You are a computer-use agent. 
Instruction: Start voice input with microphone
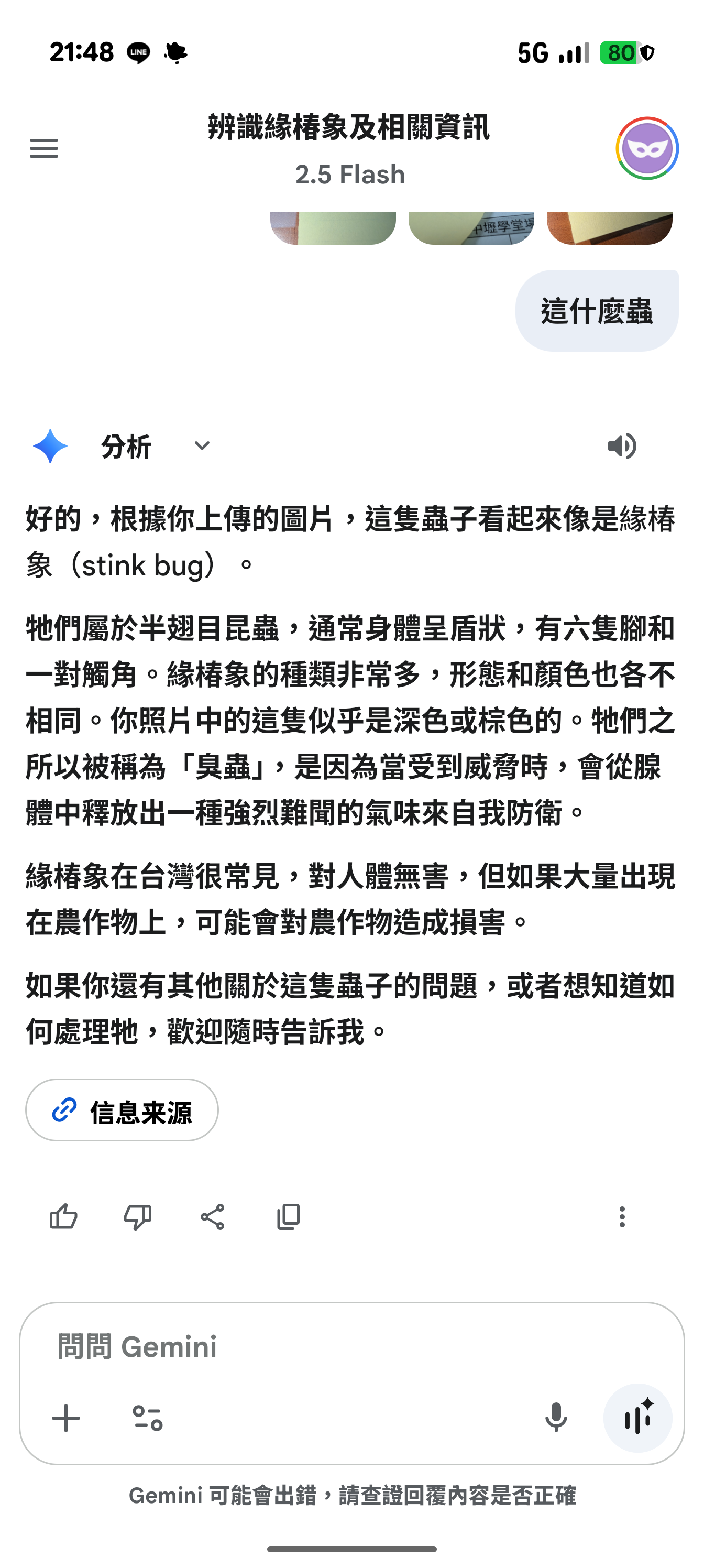click(556, 1418)
